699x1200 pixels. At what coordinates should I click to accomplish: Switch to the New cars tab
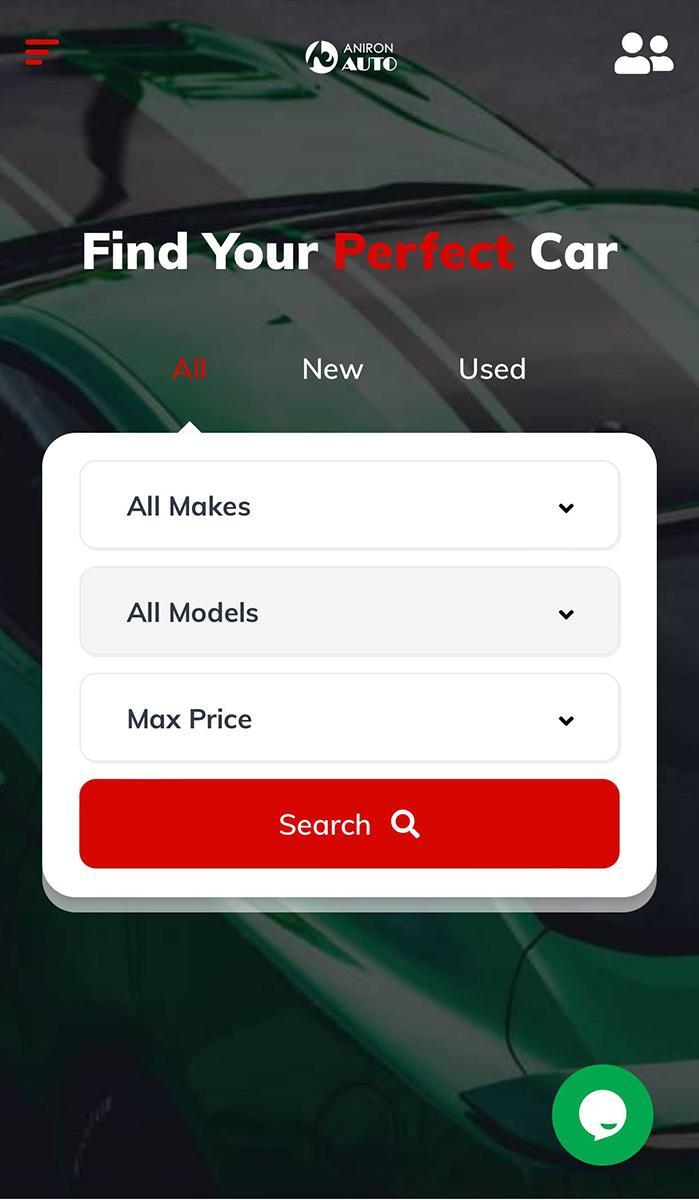pos(332,369)
